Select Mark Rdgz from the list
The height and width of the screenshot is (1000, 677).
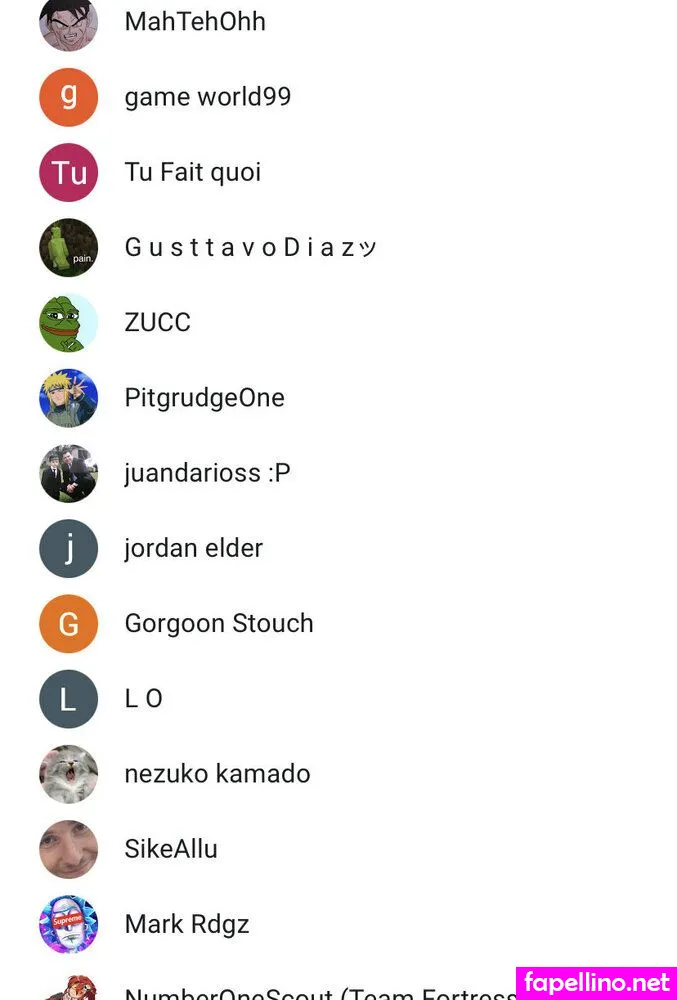point(186,924)
